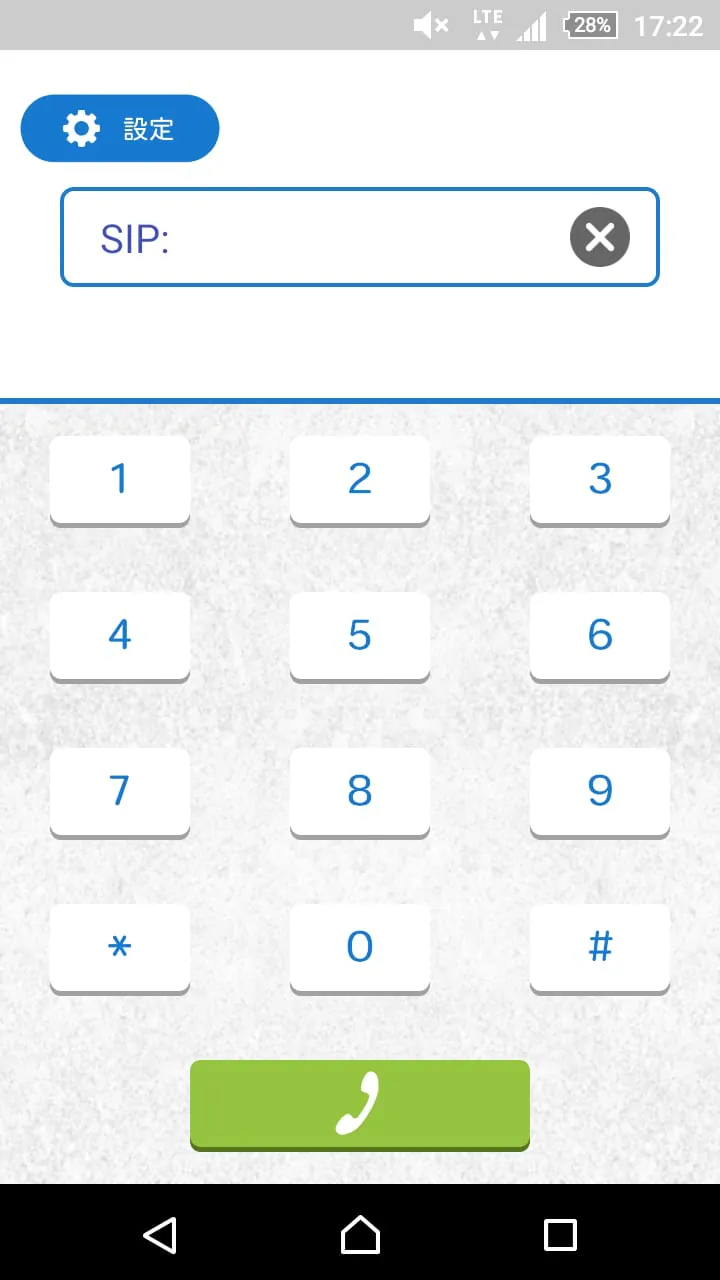The height and width of the screenshot is (1280, 720).
Task: Open the recent apps view
Action: [560, 1235]
